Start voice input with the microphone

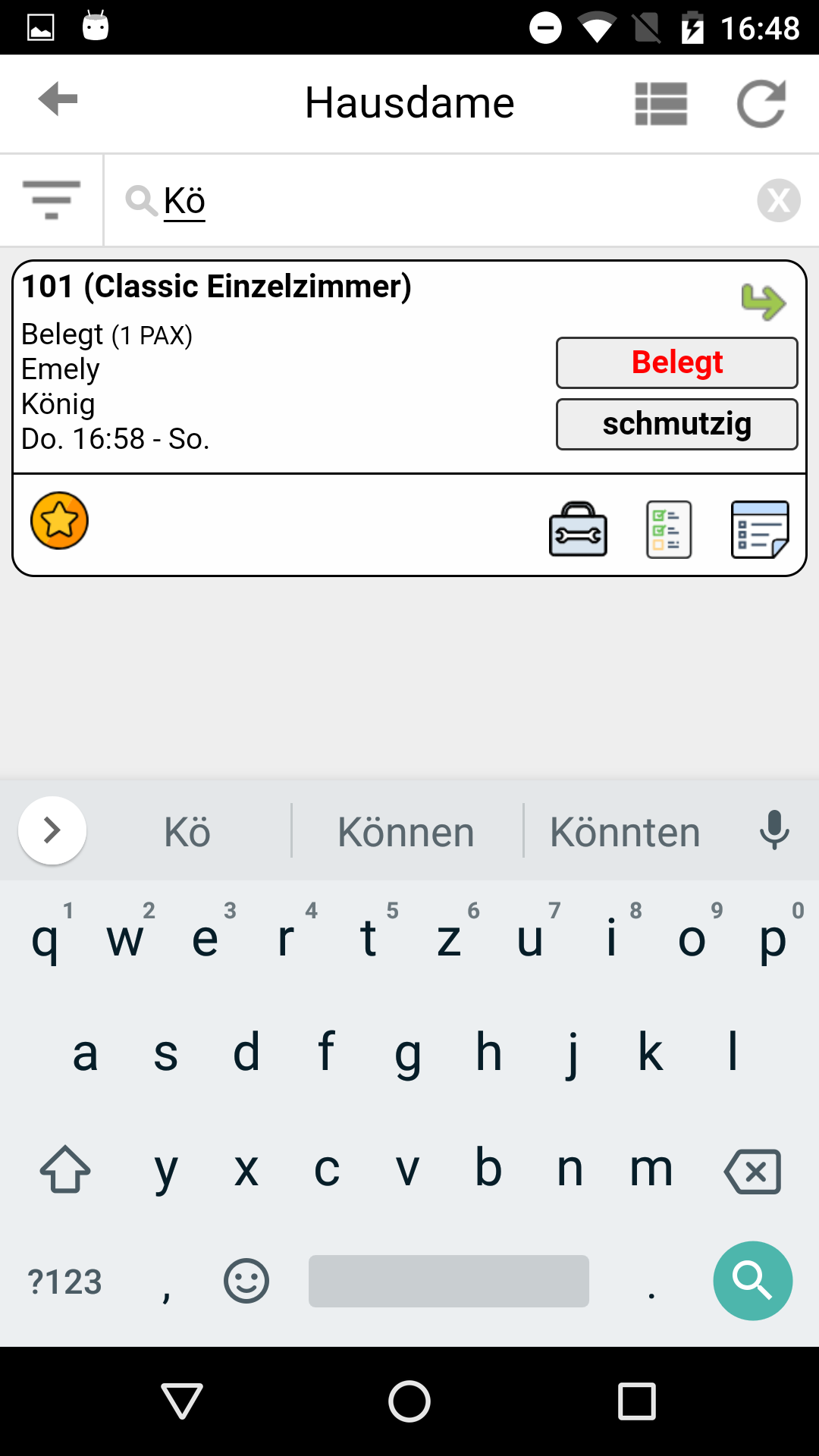[x=774, y=830]
